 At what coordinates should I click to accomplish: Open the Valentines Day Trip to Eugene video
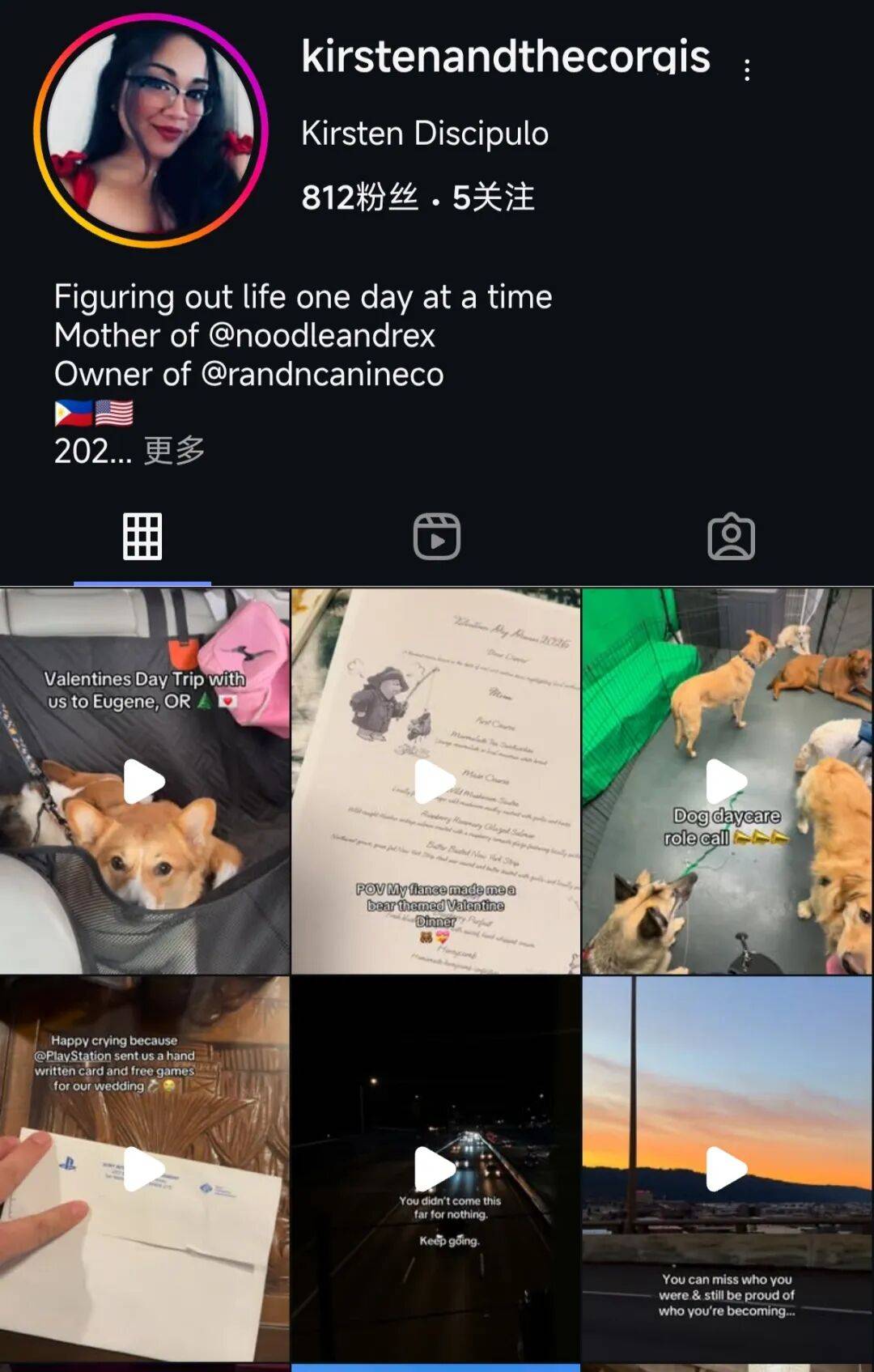(144, 781)
